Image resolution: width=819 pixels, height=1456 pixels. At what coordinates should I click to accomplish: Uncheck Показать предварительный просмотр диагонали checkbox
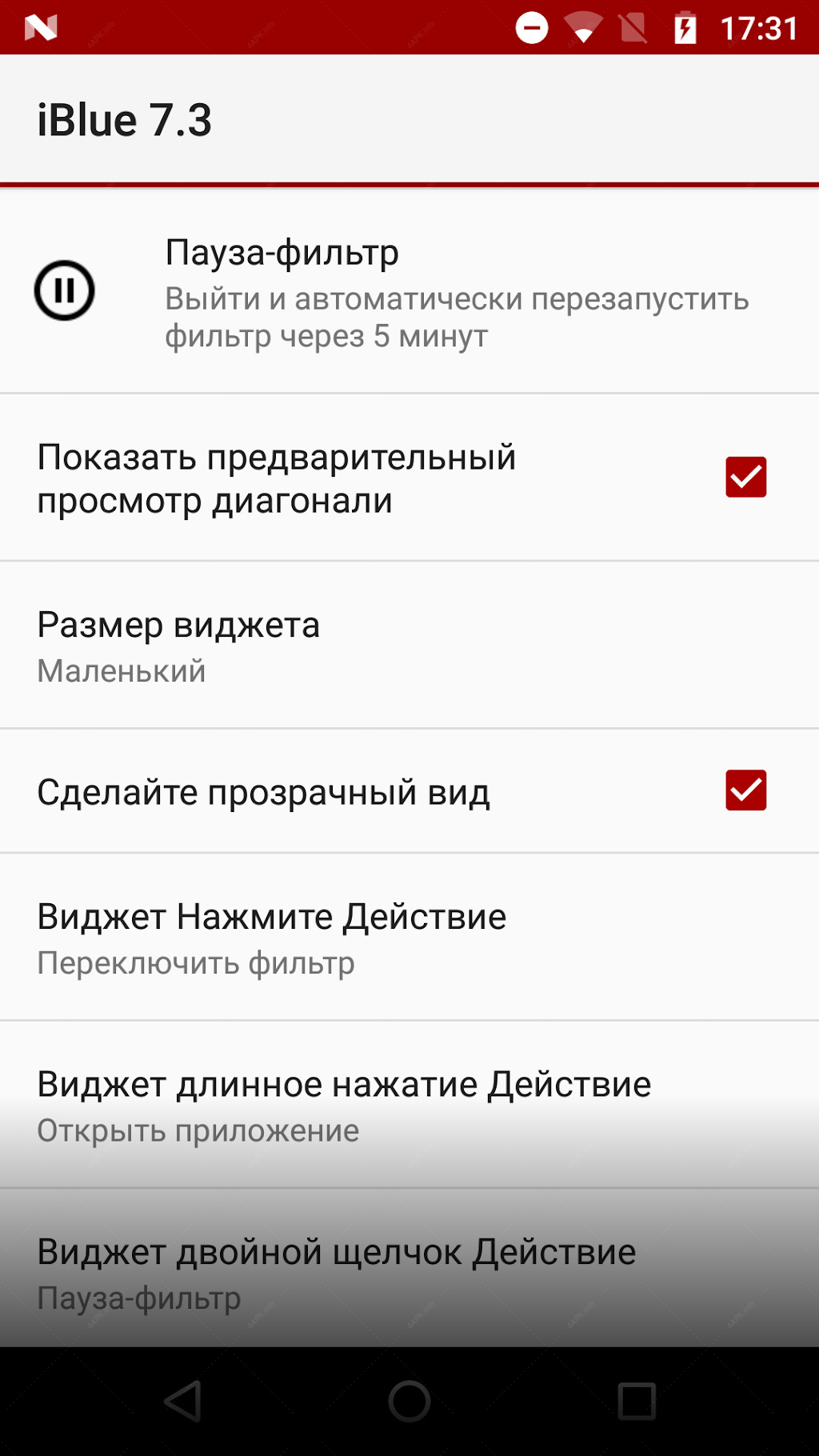pos(745,477)
